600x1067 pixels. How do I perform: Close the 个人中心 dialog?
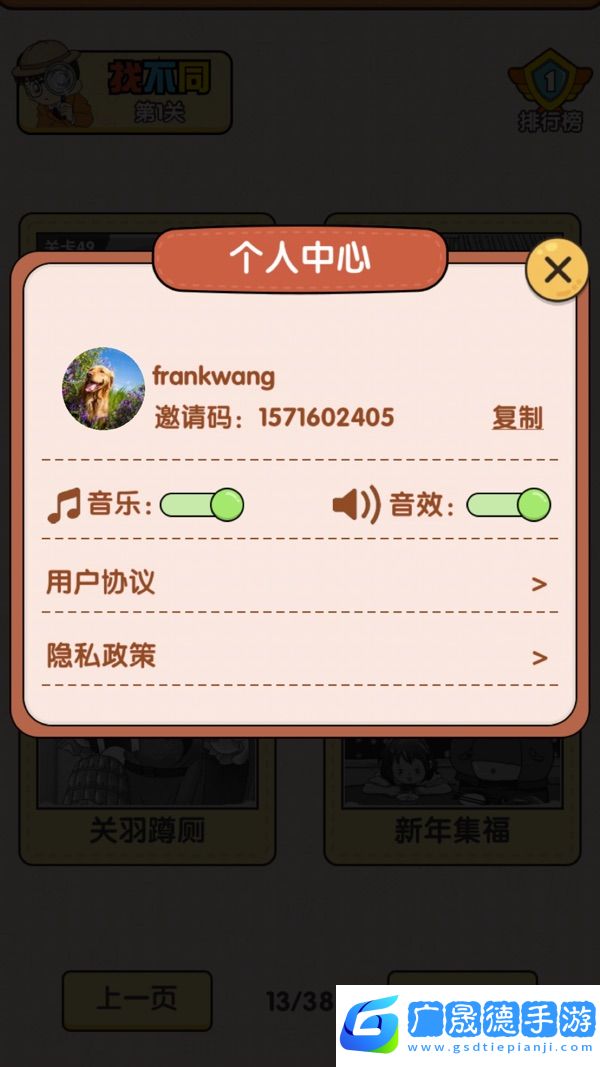[x=557, y=269]
